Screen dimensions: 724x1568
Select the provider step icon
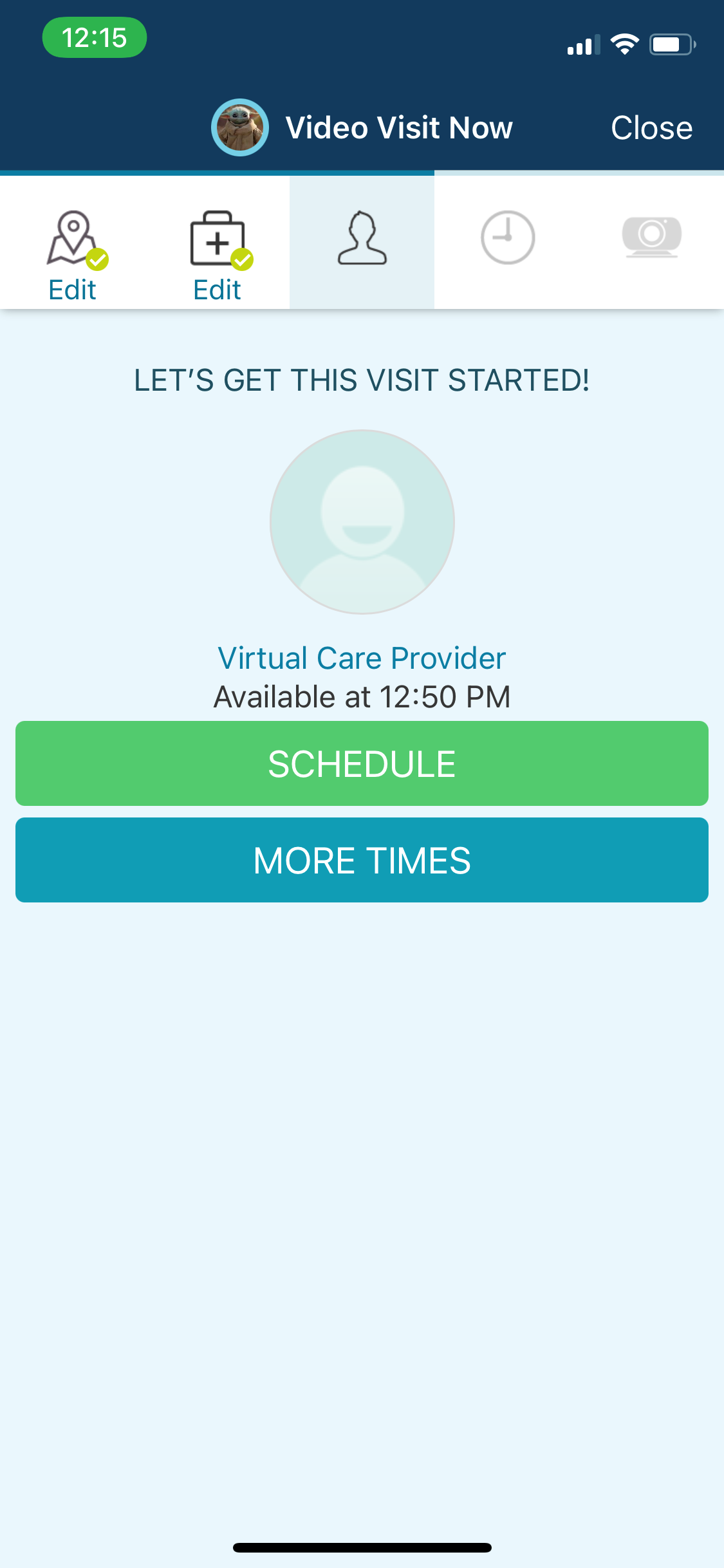click(x=362, y=239)
